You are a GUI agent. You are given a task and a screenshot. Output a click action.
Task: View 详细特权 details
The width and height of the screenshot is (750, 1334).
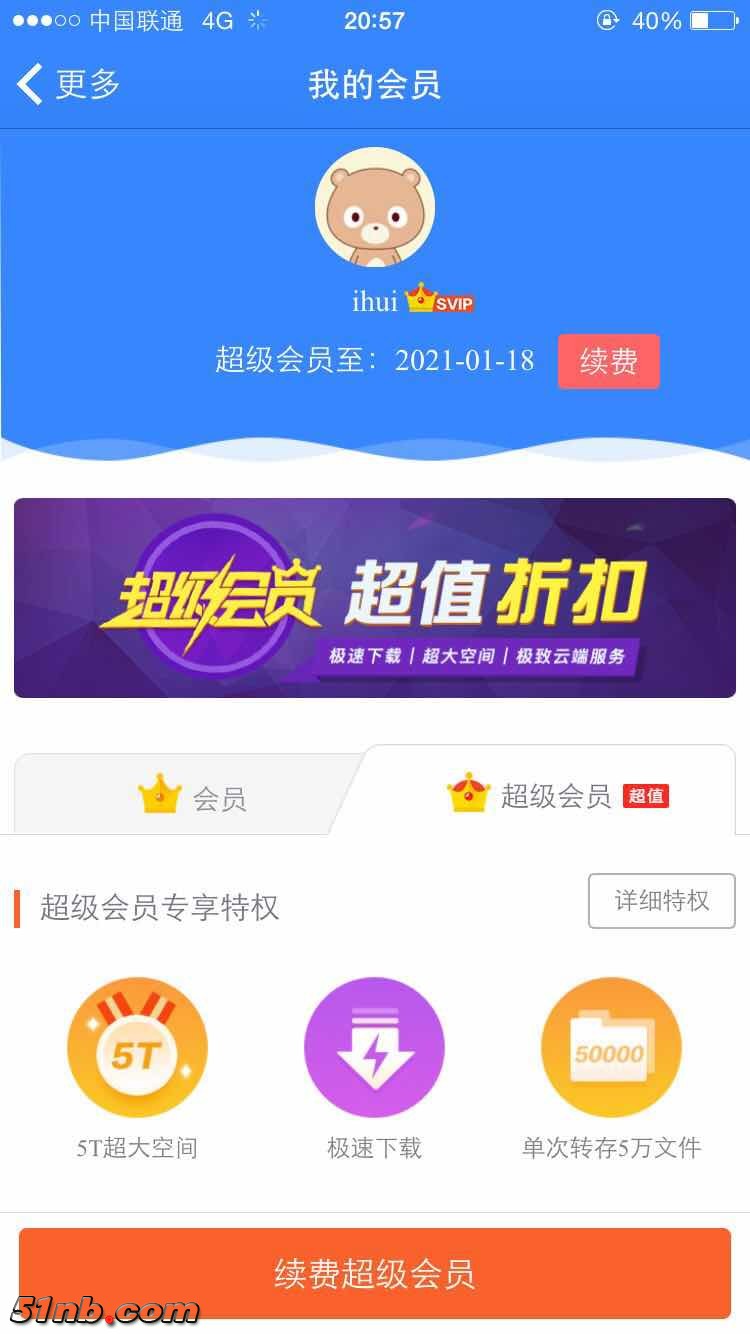661,900
